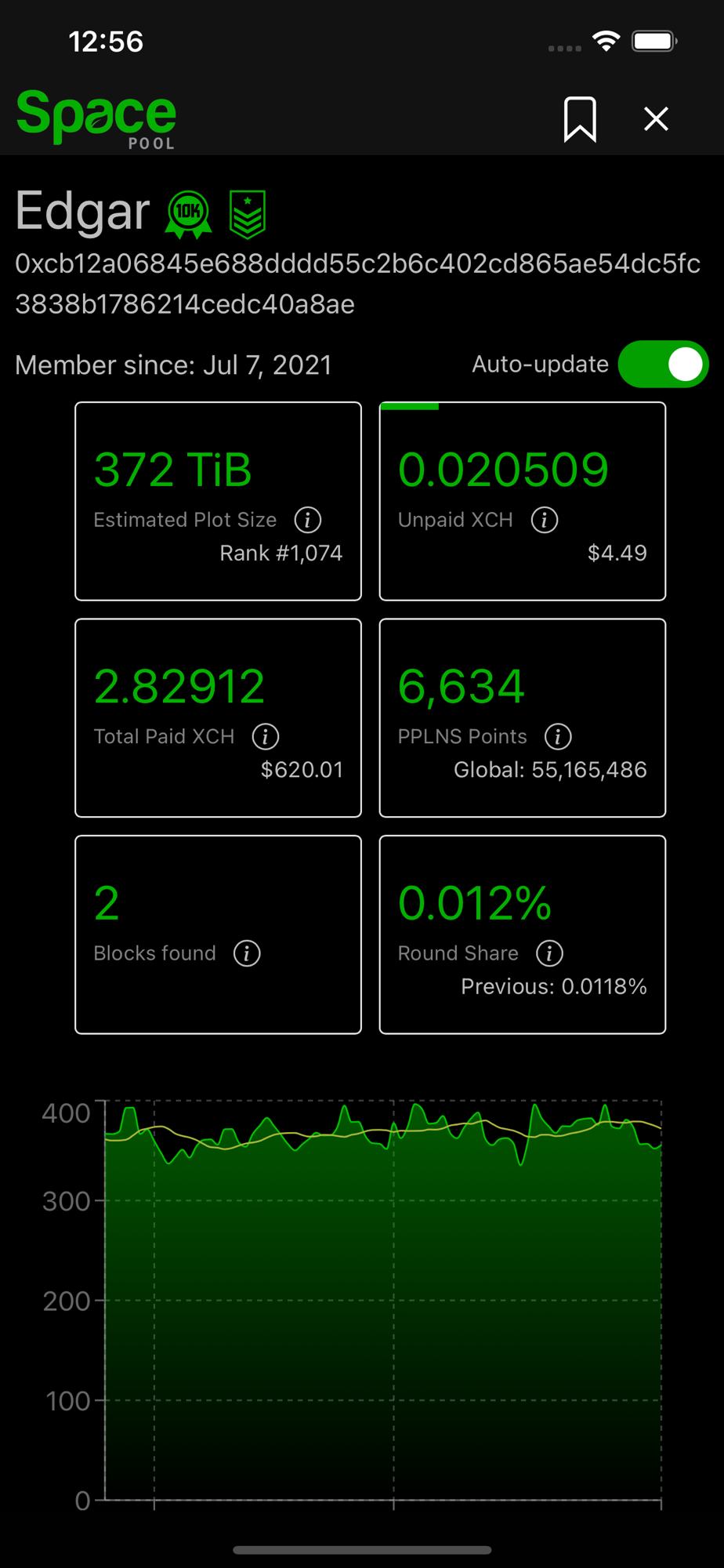
Task: Show info for Blocks found
Action: click(x=247, y=953)
